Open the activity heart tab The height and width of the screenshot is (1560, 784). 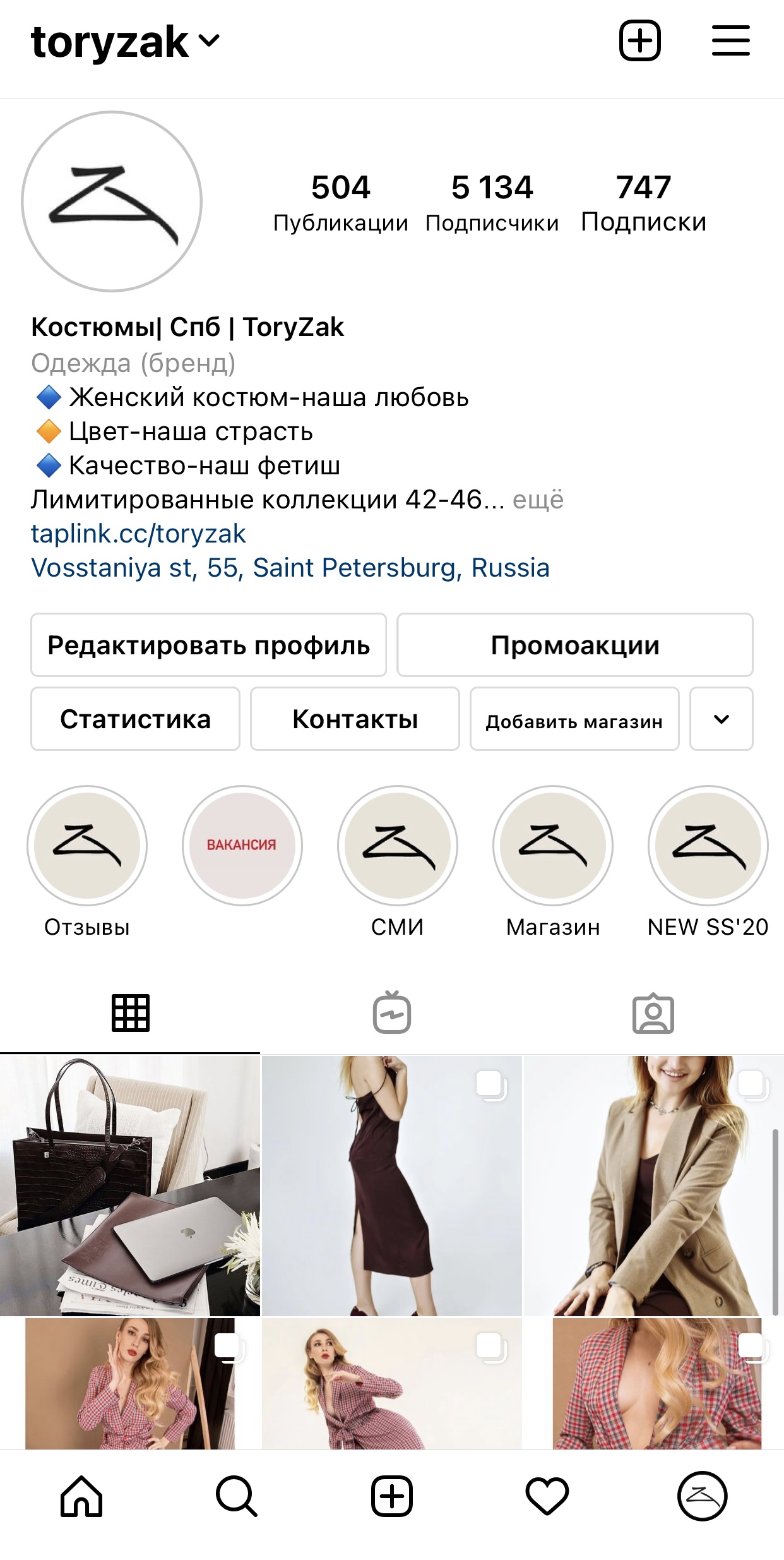point(547,1496)
